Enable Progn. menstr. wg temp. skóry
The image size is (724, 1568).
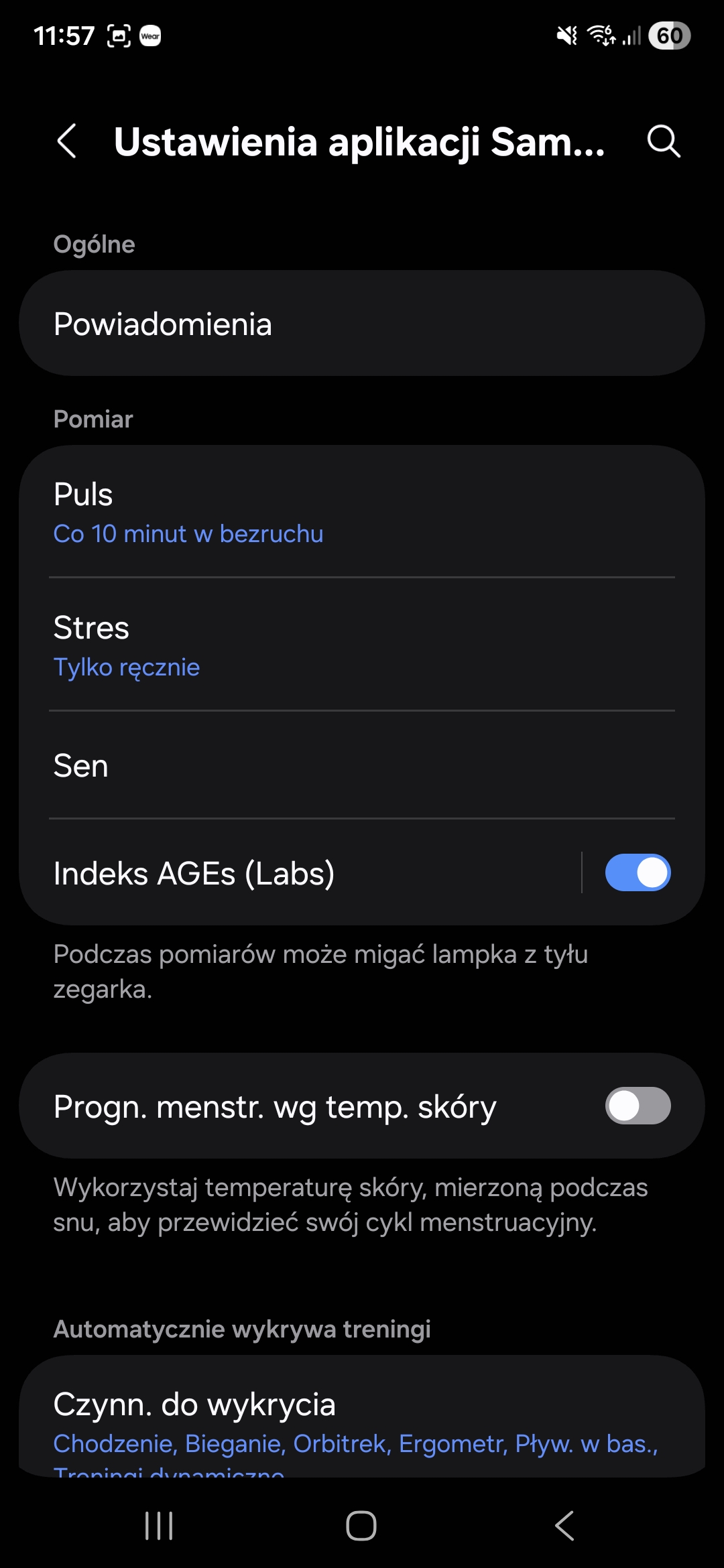click(638, 1106)
